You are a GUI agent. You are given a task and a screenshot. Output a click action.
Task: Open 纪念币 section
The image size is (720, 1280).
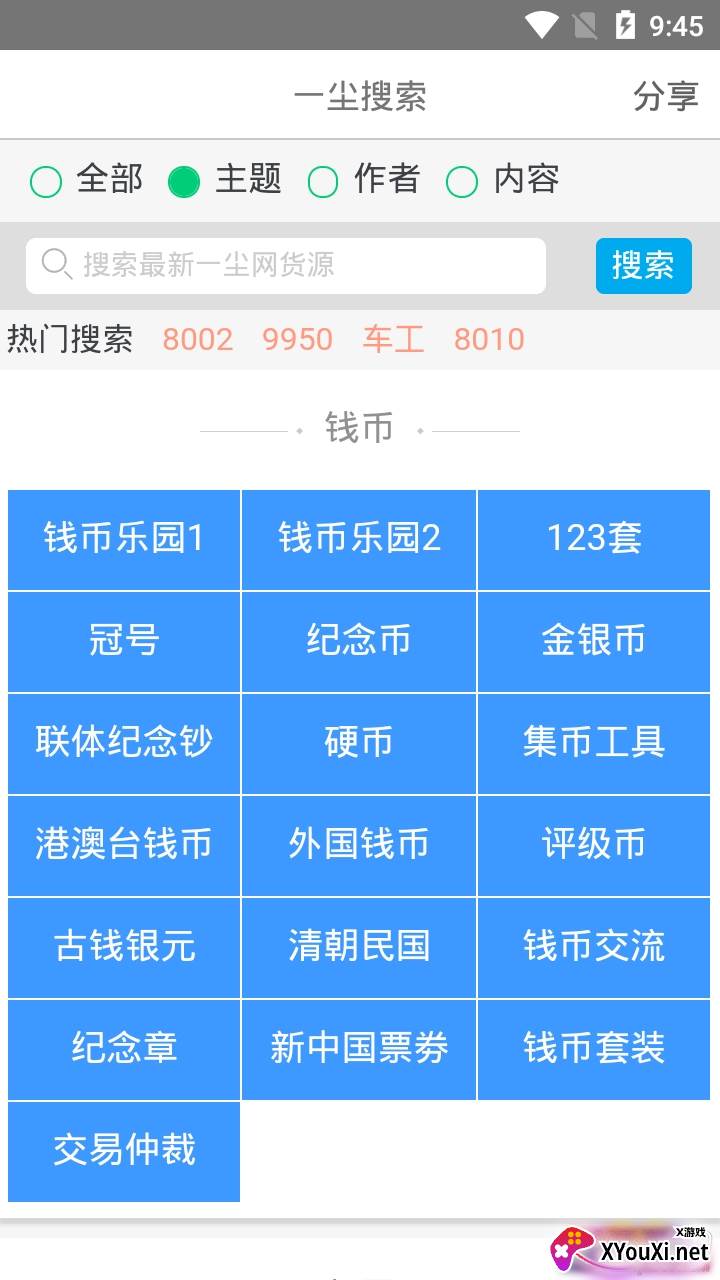pyautogui.click(x=359, y=642)
